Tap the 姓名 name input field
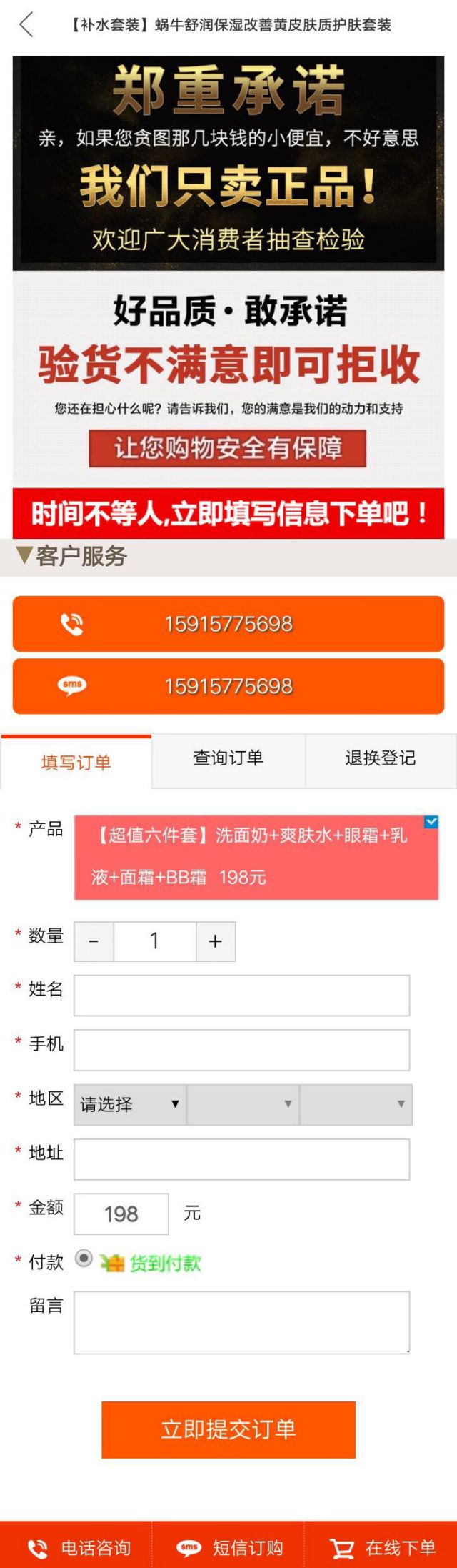The height and width of the screenshot is (1568, 457). click(241, 996)
